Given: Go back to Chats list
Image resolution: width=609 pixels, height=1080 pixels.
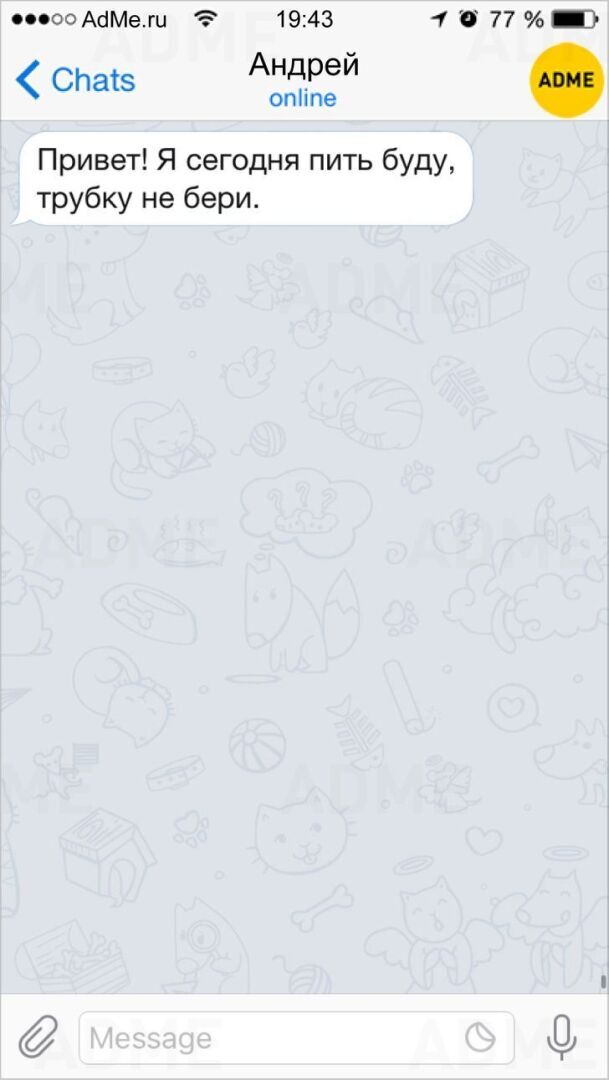Looking at the screenshot, I should tap(75, 80).
